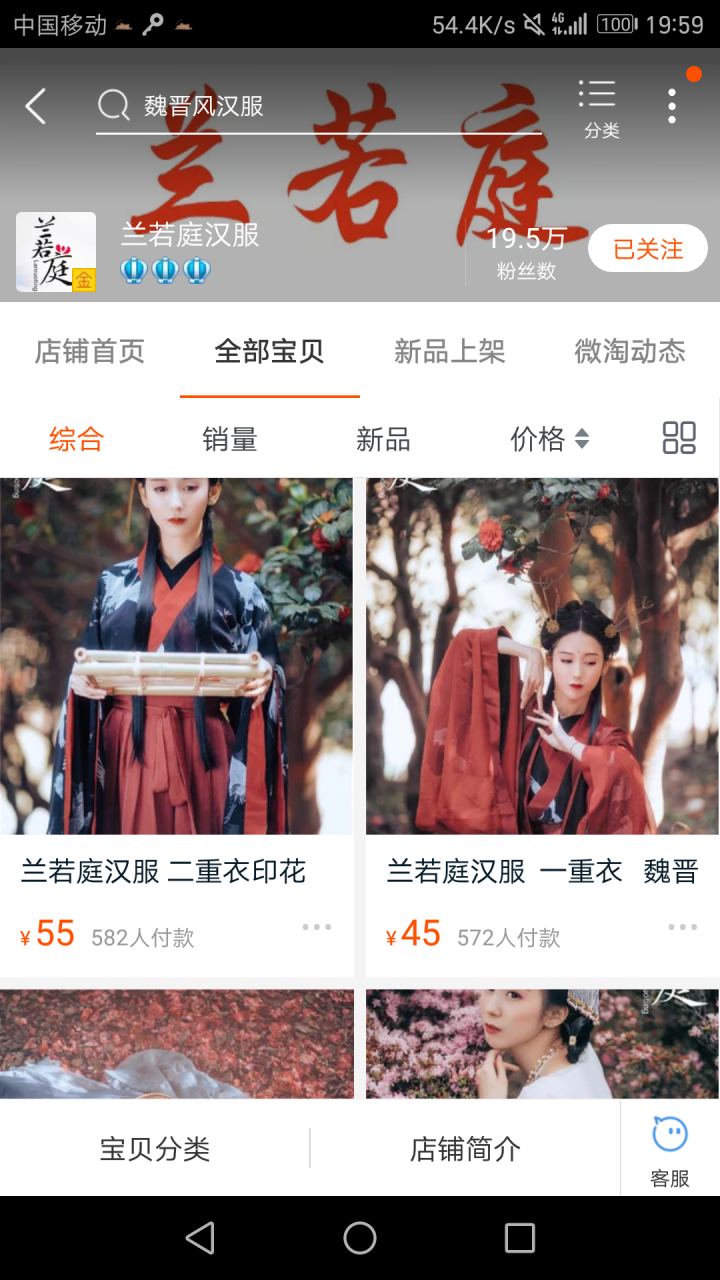This screenshot has height=1280, width=720.
Task: Tap the 已关注 followed button
Action: (x=647, y=249)
